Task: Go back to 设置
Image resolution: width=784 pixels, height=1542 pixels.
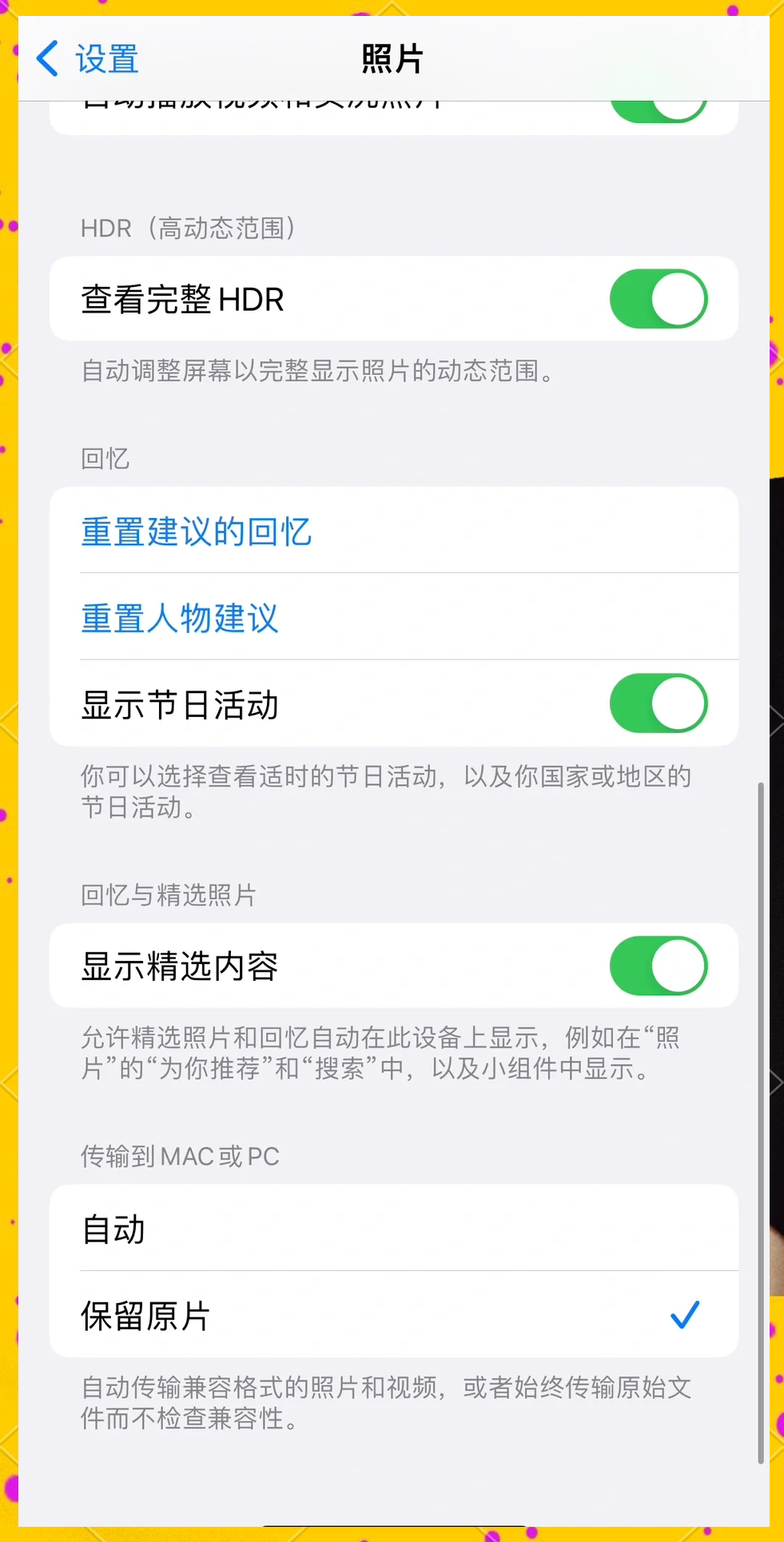Action: (x=88, y=59)
